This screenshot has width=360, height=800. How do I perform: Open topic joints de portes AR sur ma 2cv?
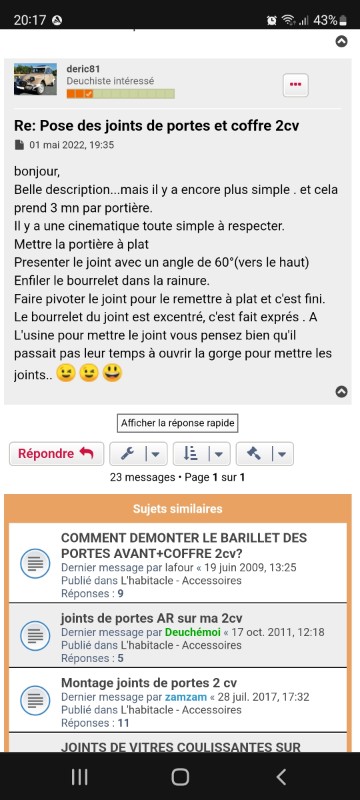coord(151,618)
